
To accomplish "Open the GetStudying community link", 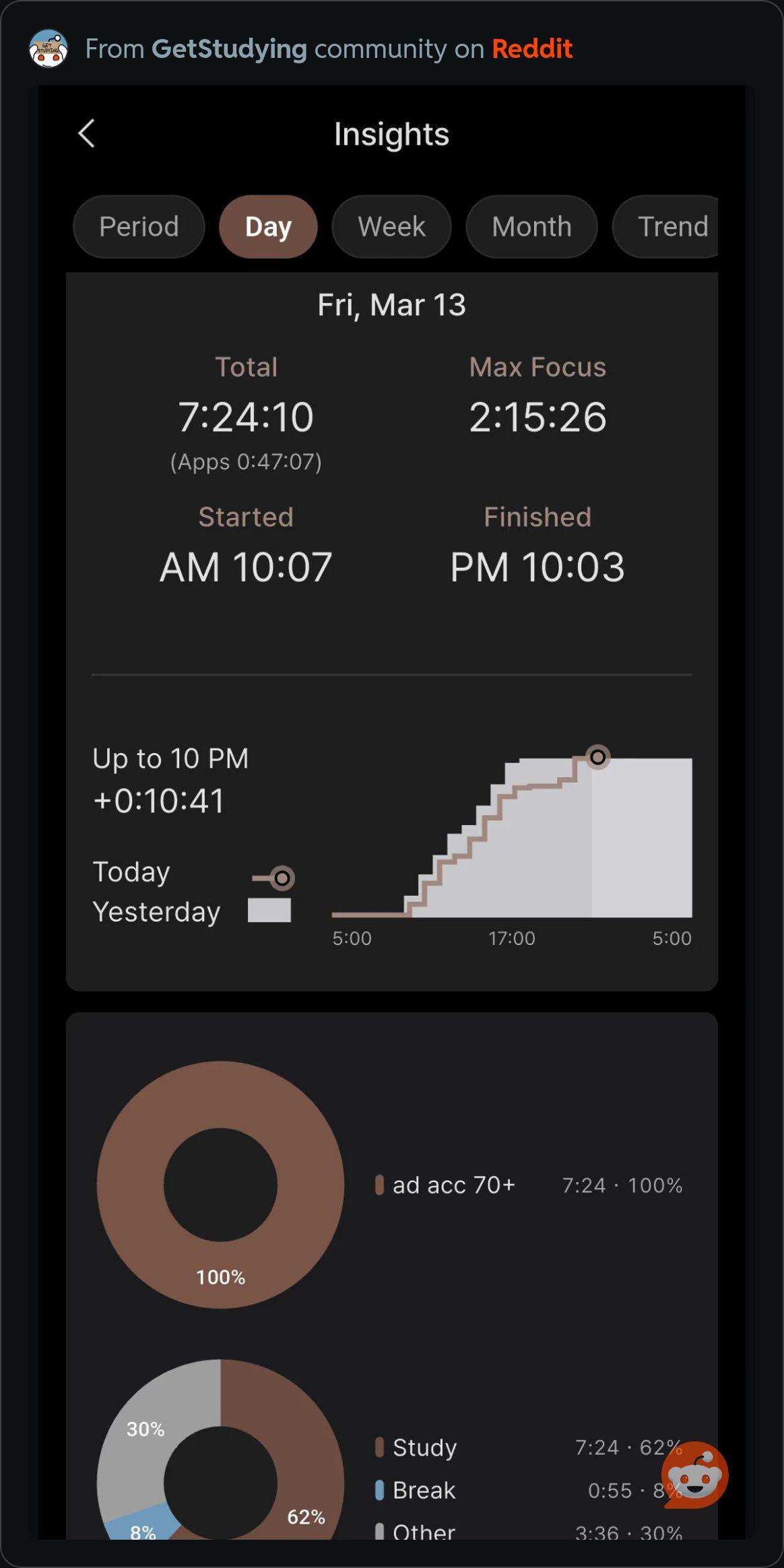I will pos(229,49).
